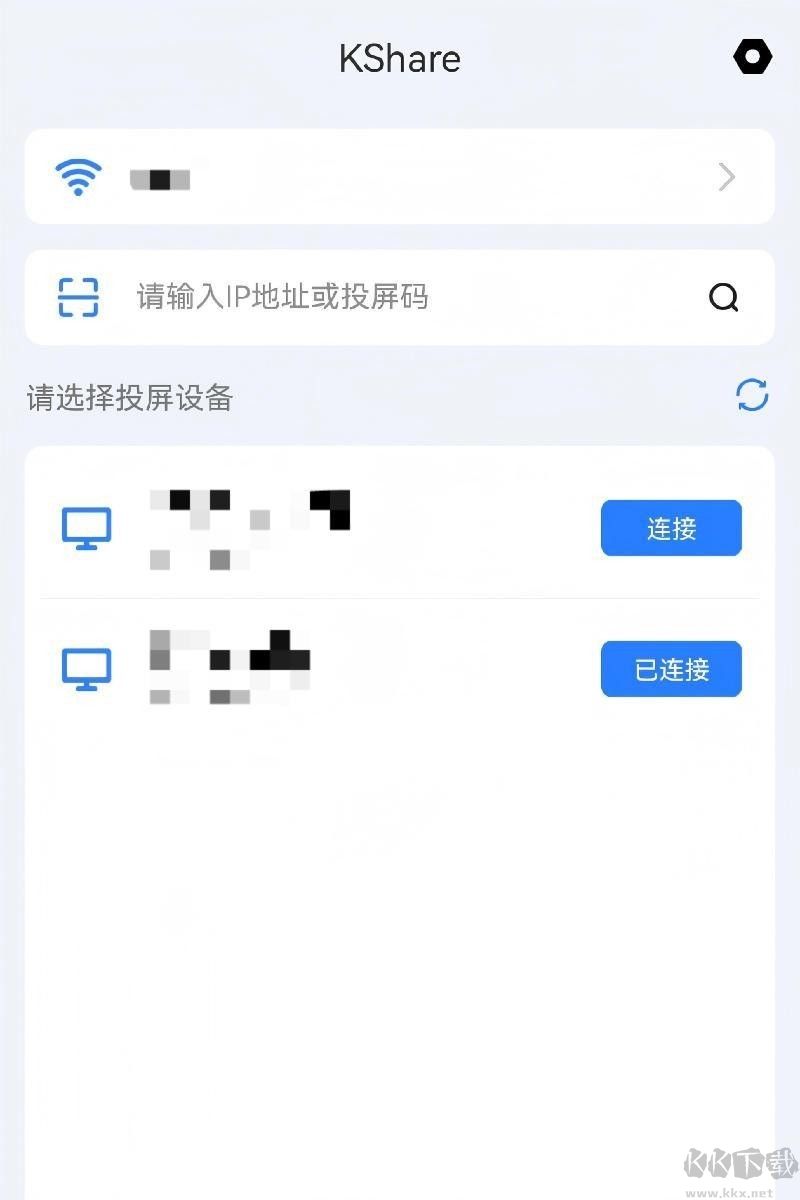The width and height of the screenshot is (800, 1200).
Task: Click the Wi-Fi signal icon
Action: tap(78, 177)
